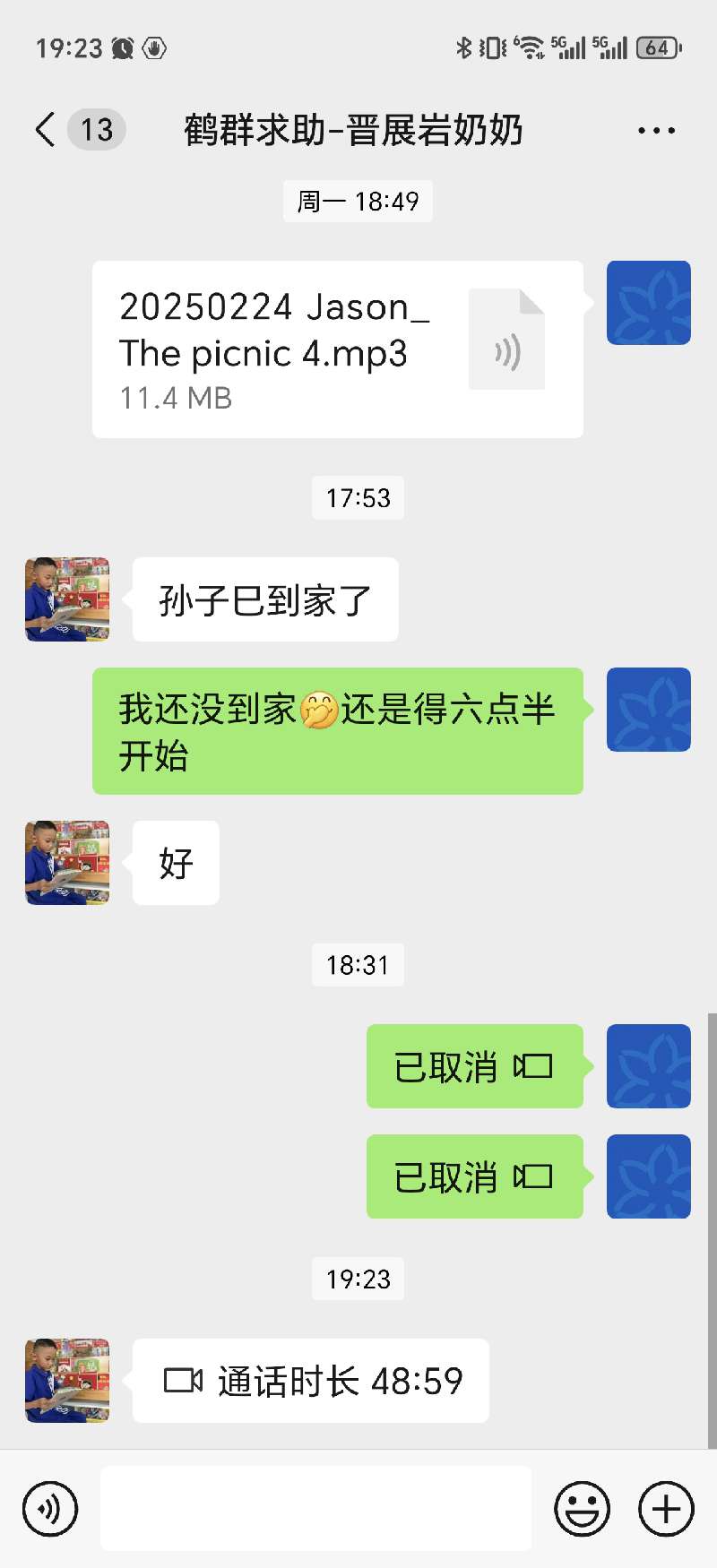The width and height of the screenshot is (717, 1568).
Task: Open the plus attachment menu
Action: [x=665, y=1509]
